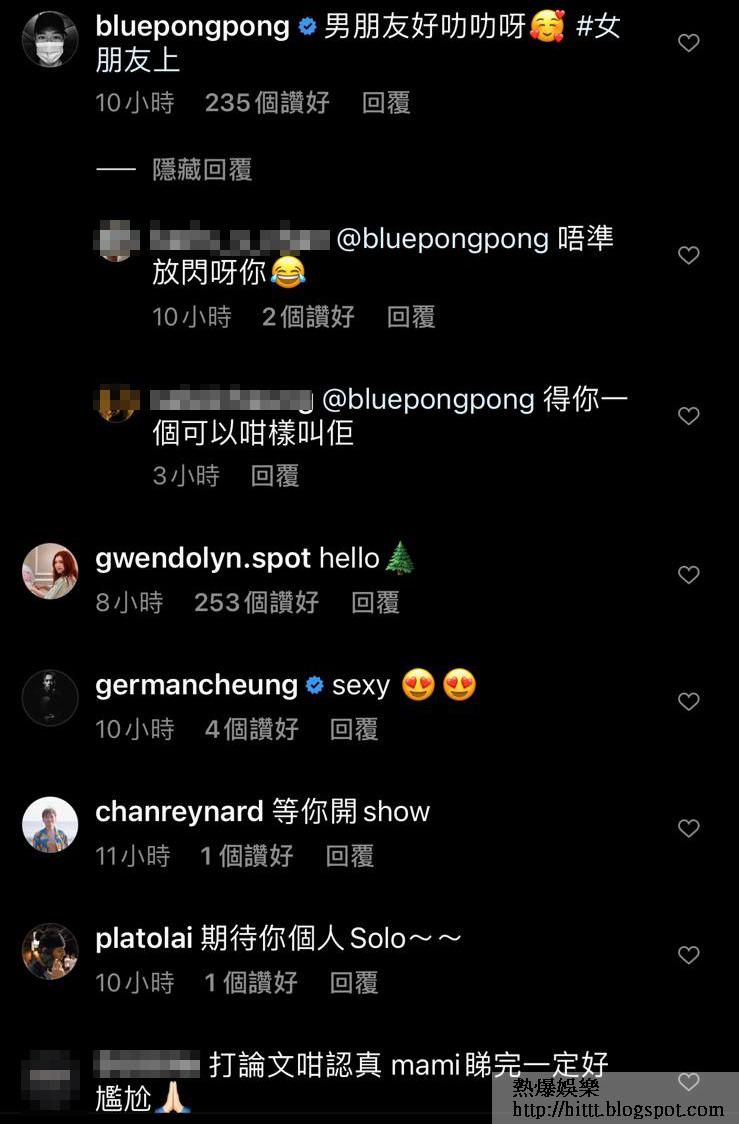Open the #女朋友上 hashtag
The image size is (739, 1124).
(x=598, y=27)
